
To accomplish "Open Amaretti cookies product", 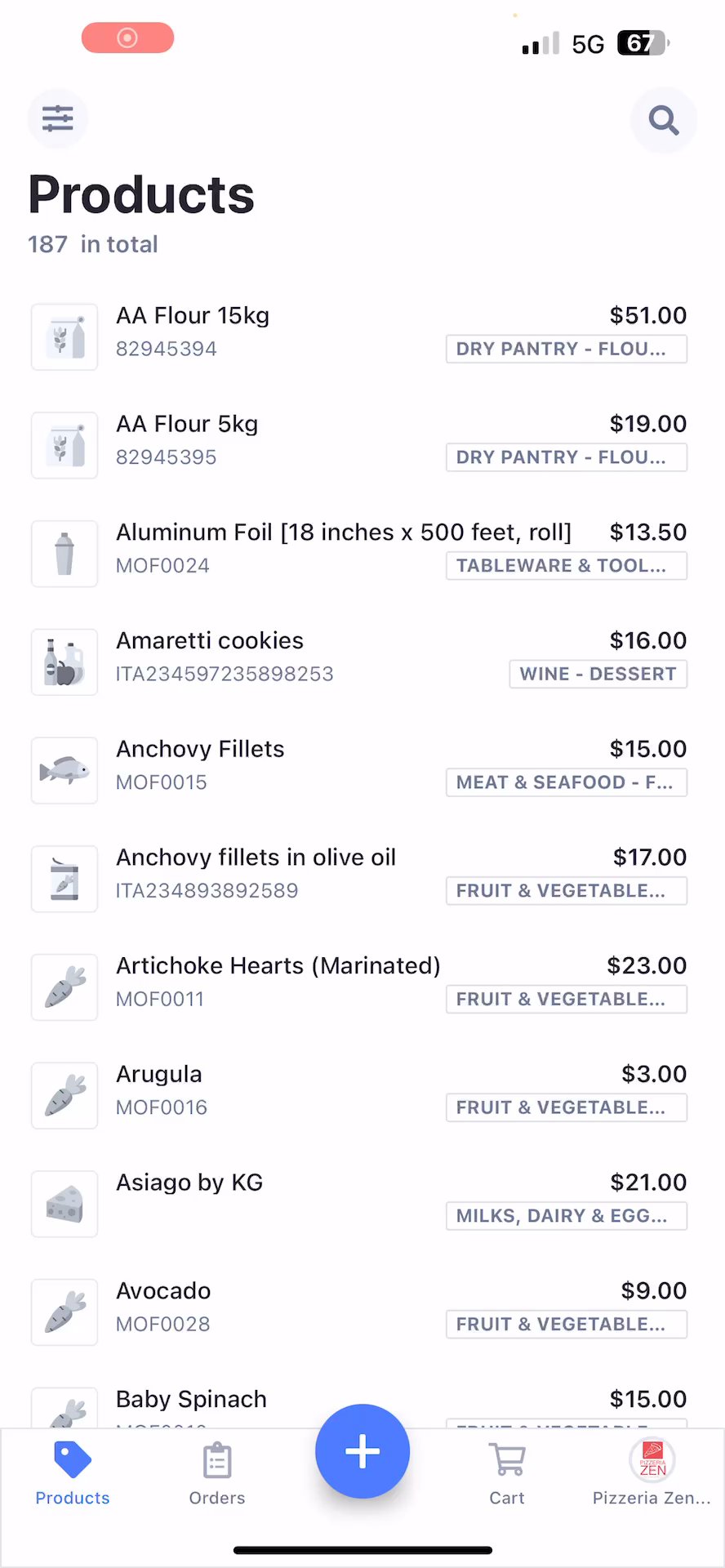I will pos(210,641).
